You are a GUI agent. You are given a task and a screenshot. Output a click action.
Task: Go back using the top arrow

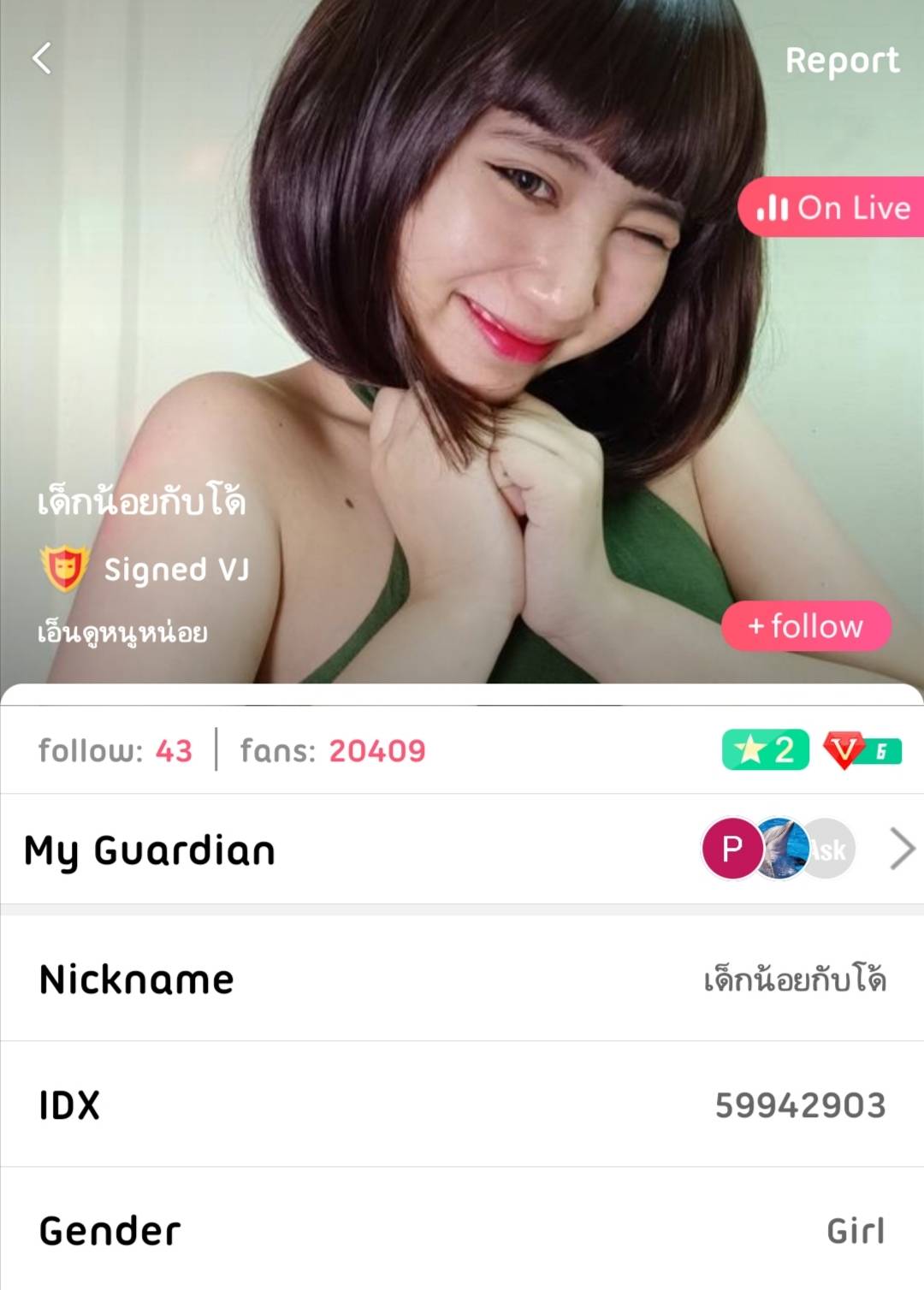point(42,59)
